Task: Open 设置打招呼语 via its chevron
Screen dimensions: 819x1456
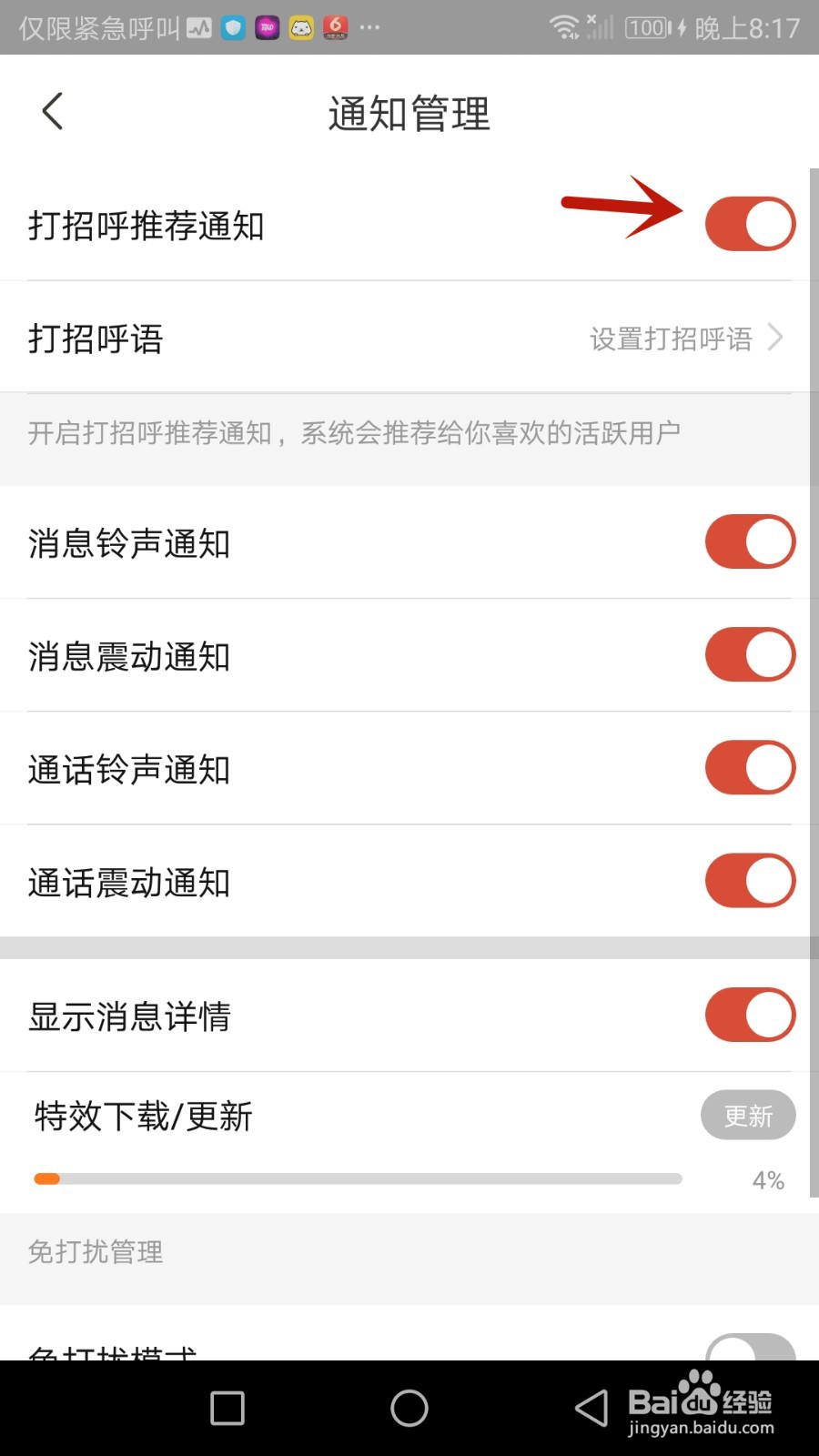Action: pos(774,338)
